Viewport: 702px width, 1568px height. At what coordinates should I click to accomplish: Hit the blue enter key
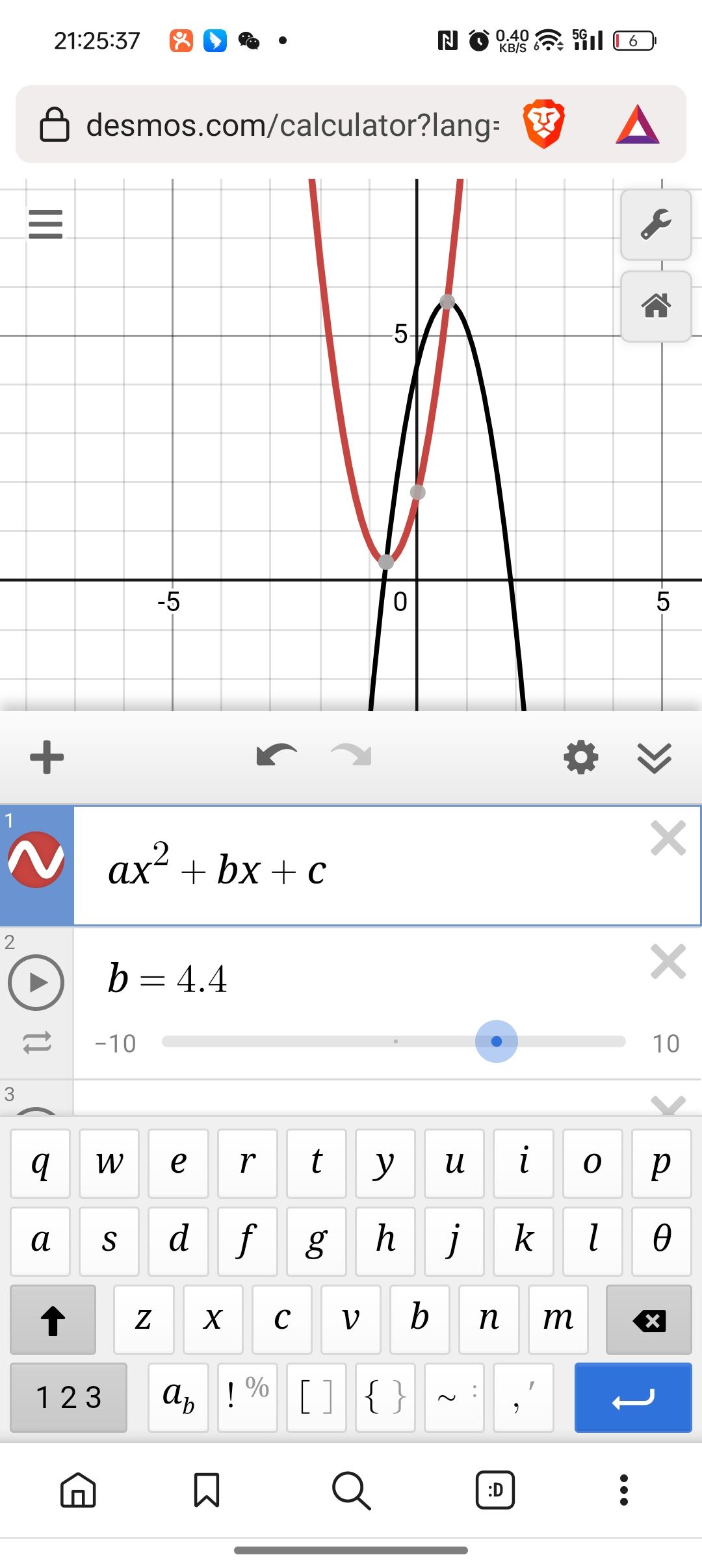(x=632, y=1397)
